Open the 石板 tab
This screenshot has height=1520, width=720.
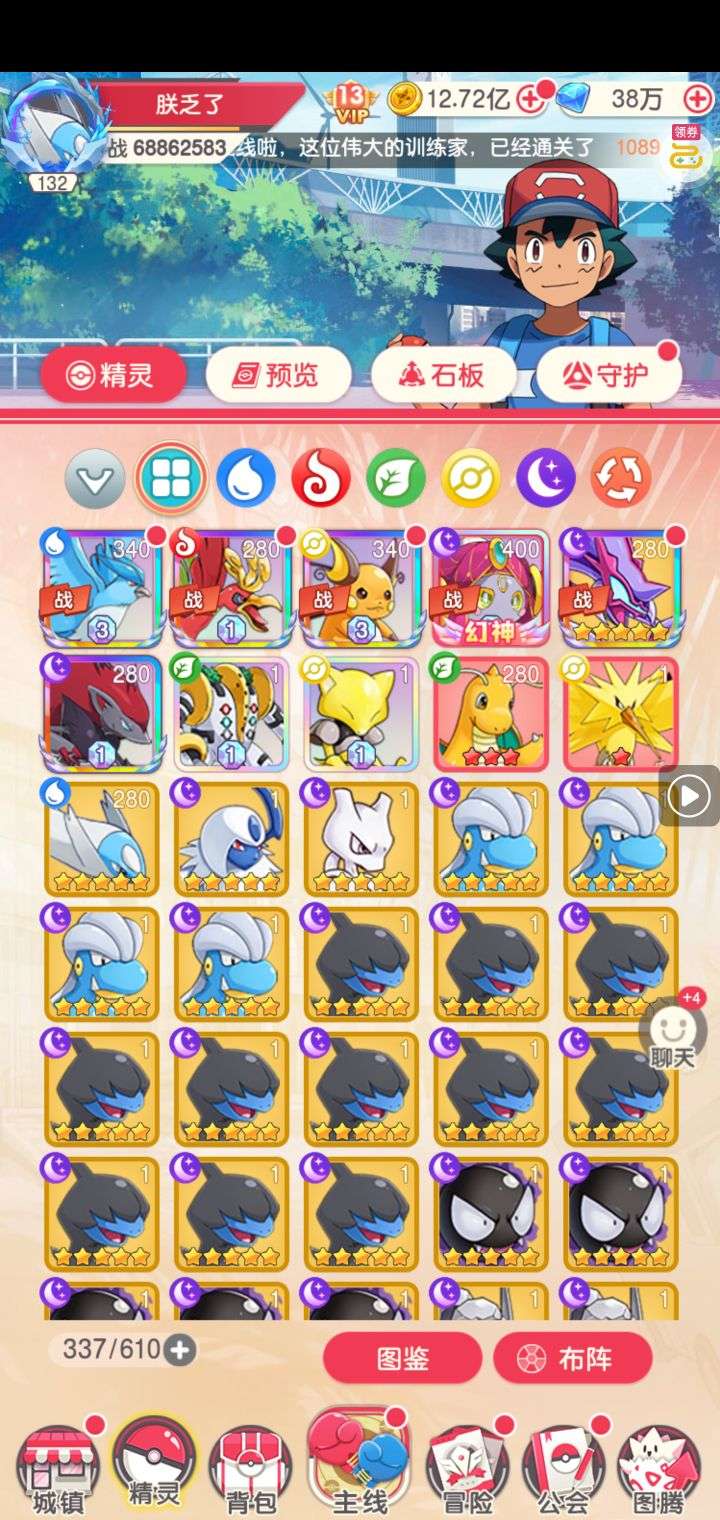[443, 375]
